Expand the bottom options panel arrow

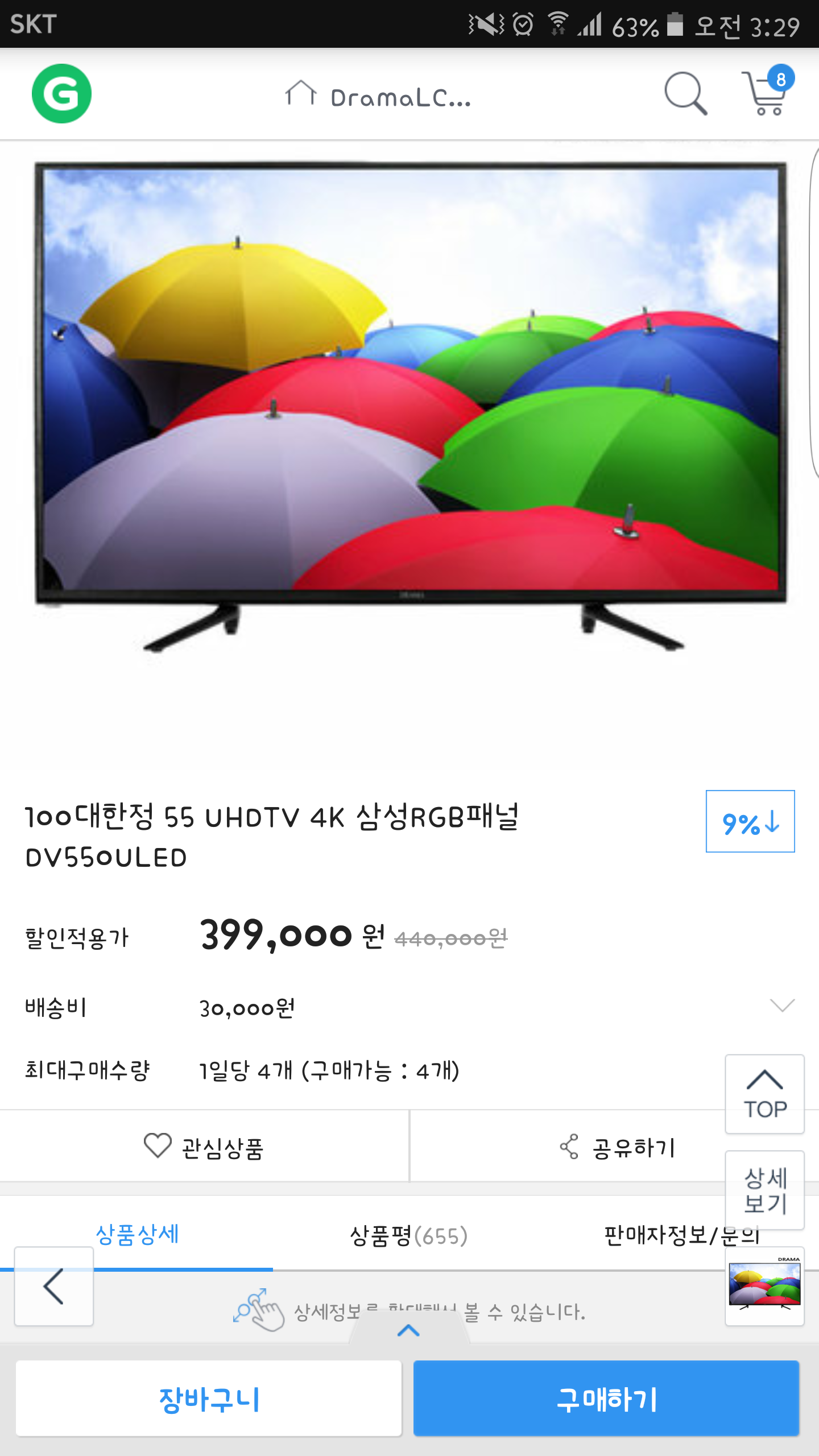pos(408,1330)
